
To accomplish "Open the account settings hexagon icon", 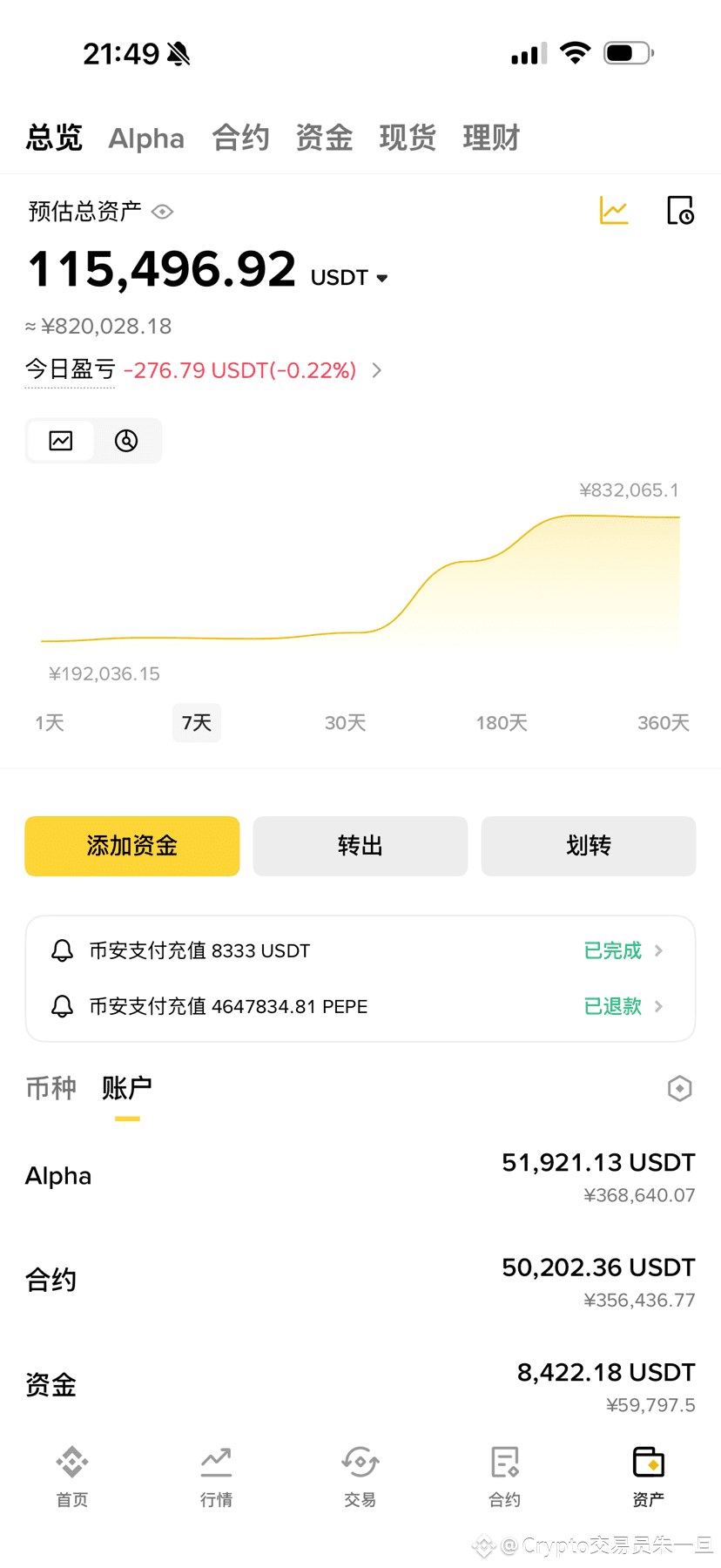I will 680,1088.
